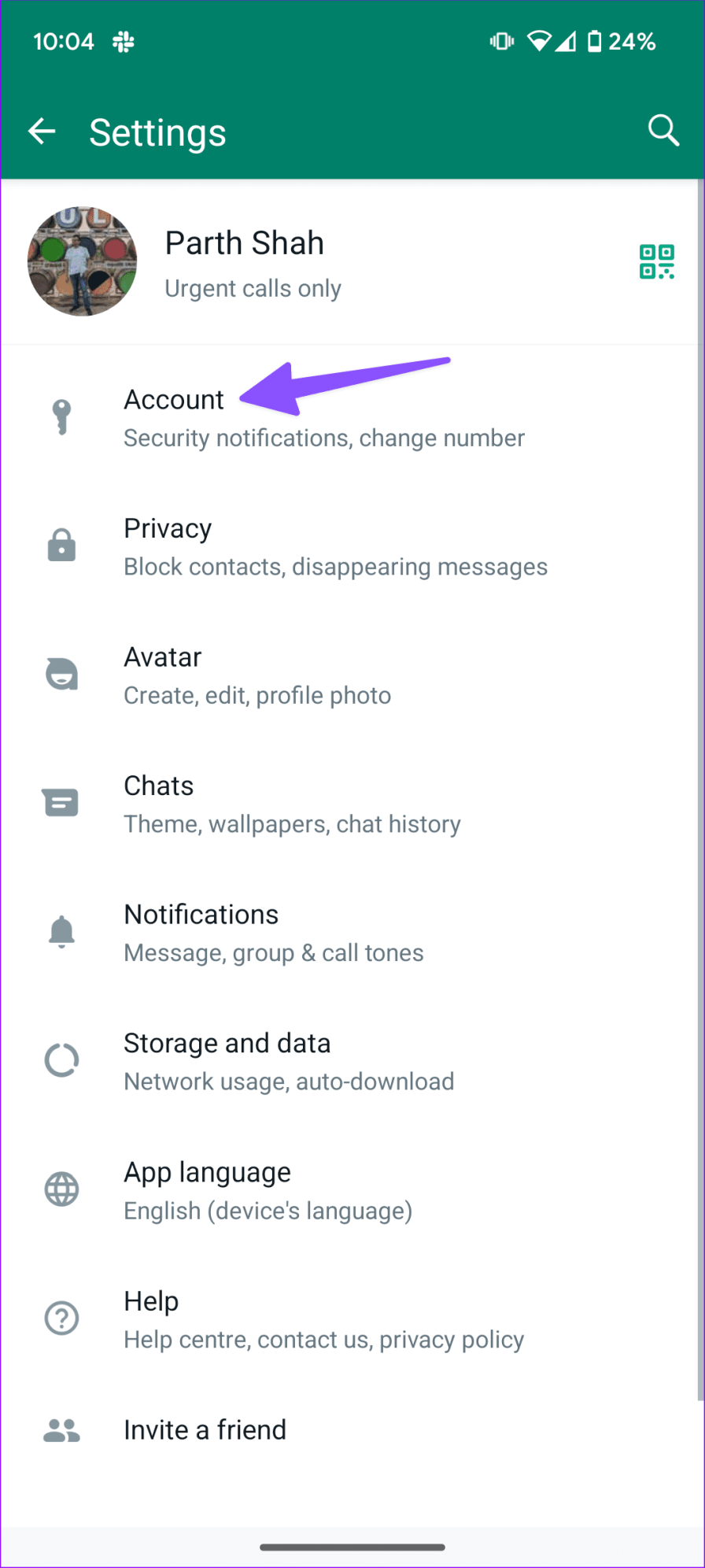This screenshot has width=705, height=1568.
Task: Select the padlock icon next to Privacy
Action: 61,545
